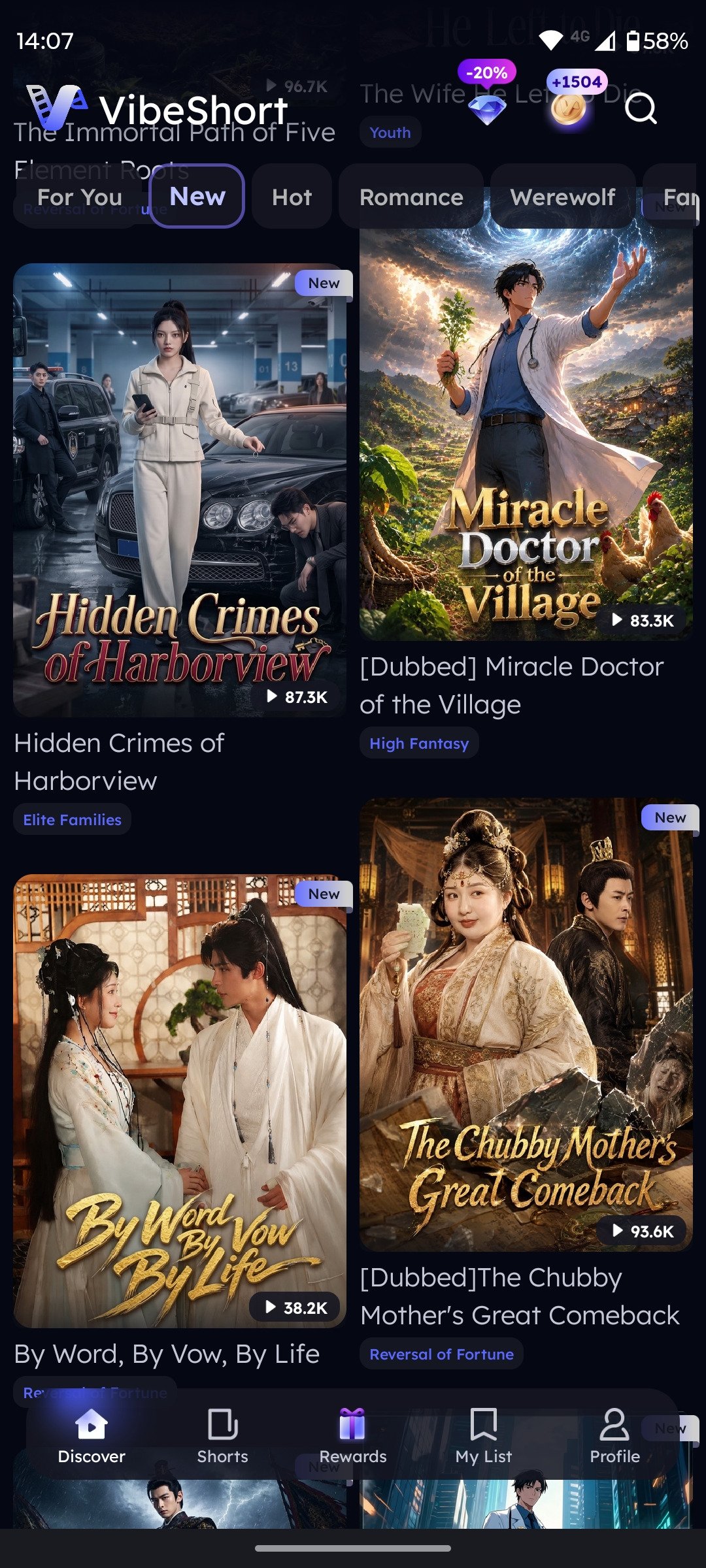Tap the Youth genre tag

[x=390, y=132]
